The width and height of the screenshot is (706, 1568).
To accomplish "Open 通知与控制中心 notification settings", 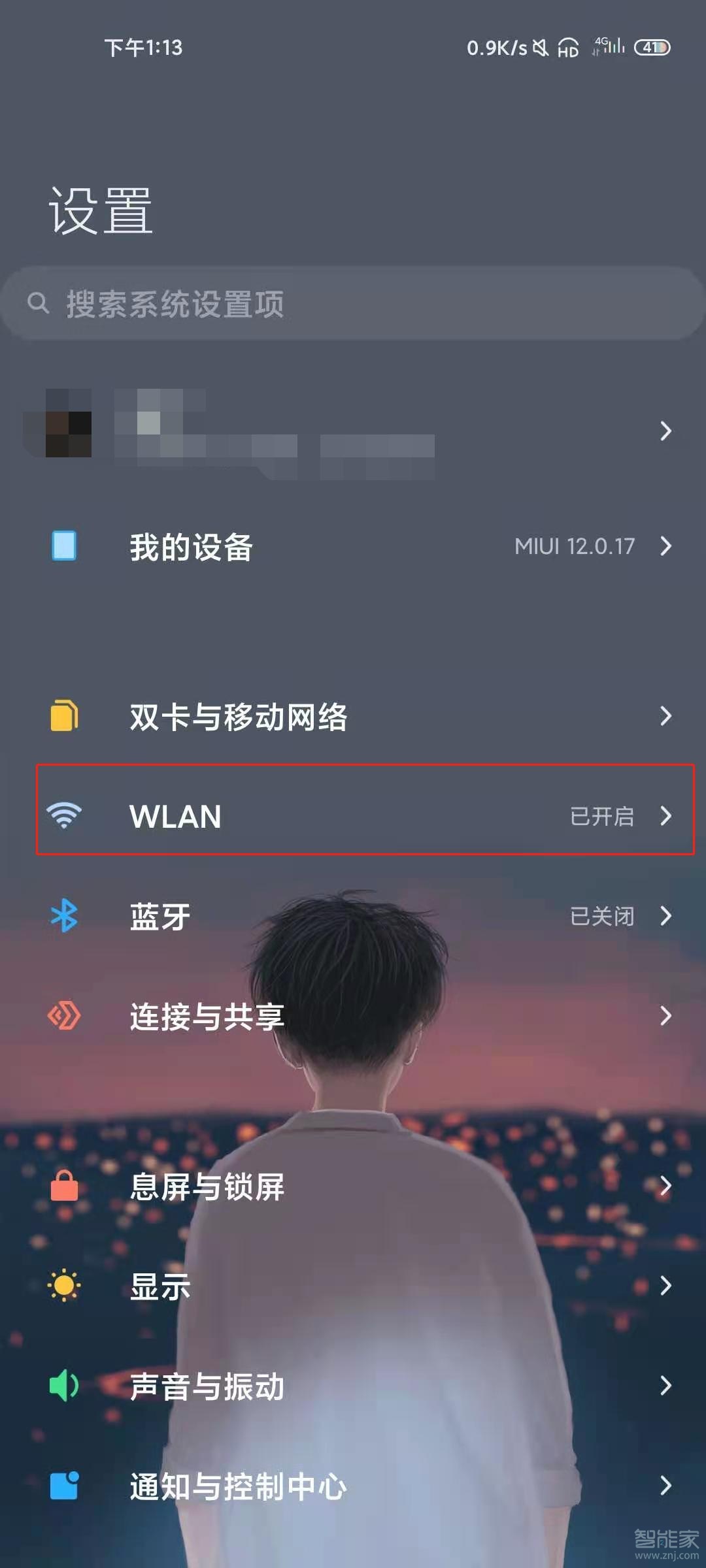I will [353, 1486].
